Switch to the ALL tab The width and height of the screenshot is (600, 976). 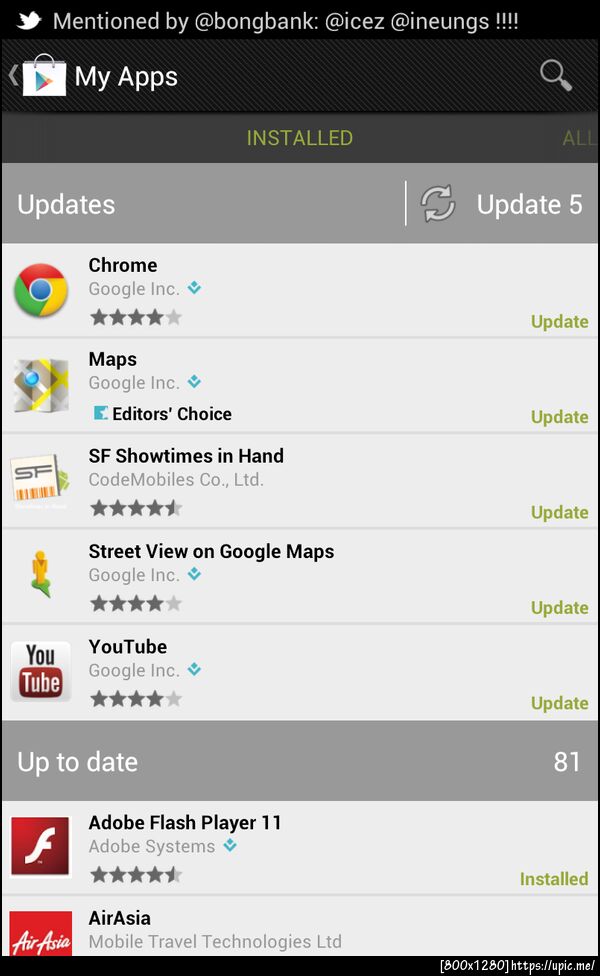point(579,138)
